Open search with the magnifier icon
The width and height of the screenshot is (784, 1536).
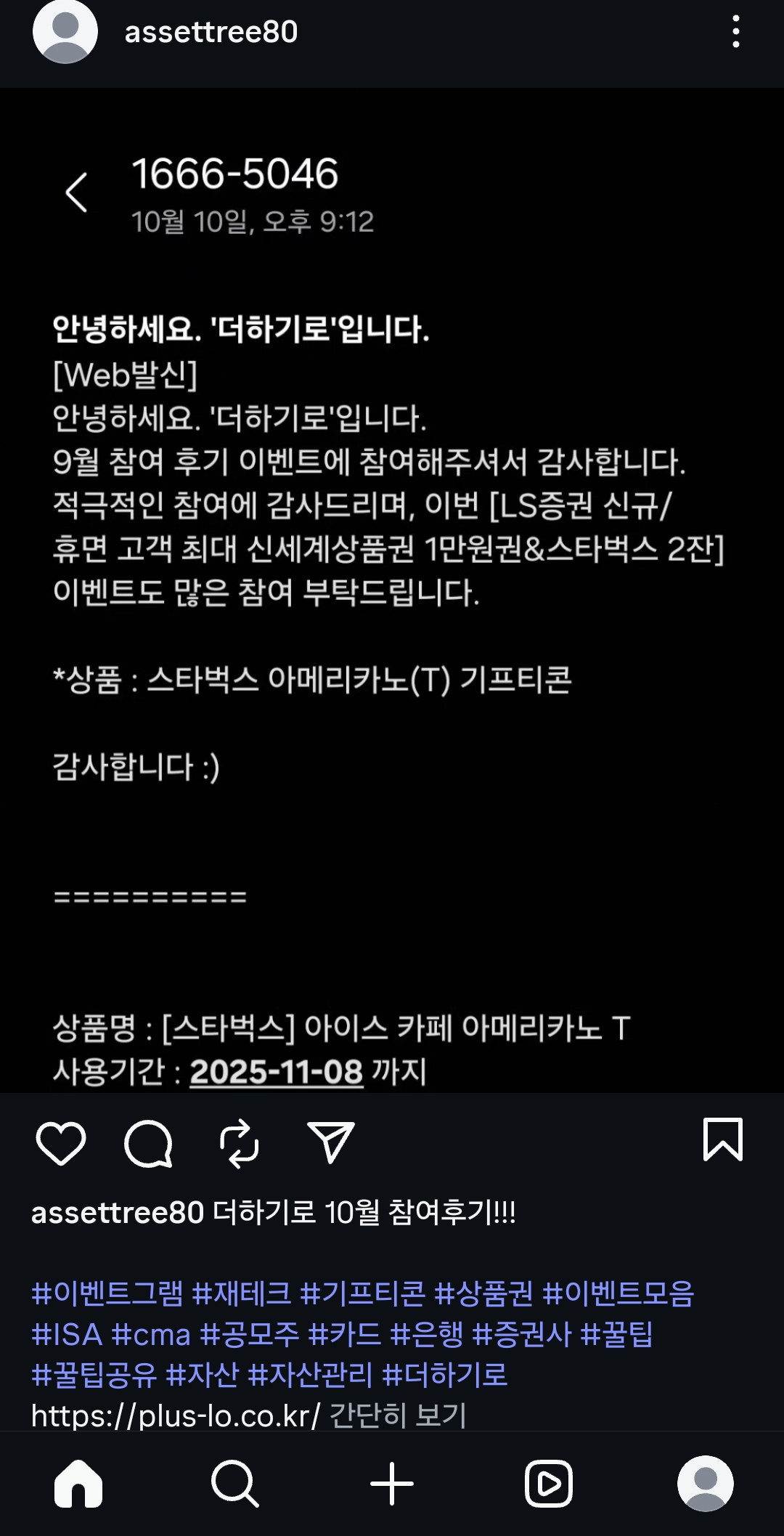(x=235, y=1484)
